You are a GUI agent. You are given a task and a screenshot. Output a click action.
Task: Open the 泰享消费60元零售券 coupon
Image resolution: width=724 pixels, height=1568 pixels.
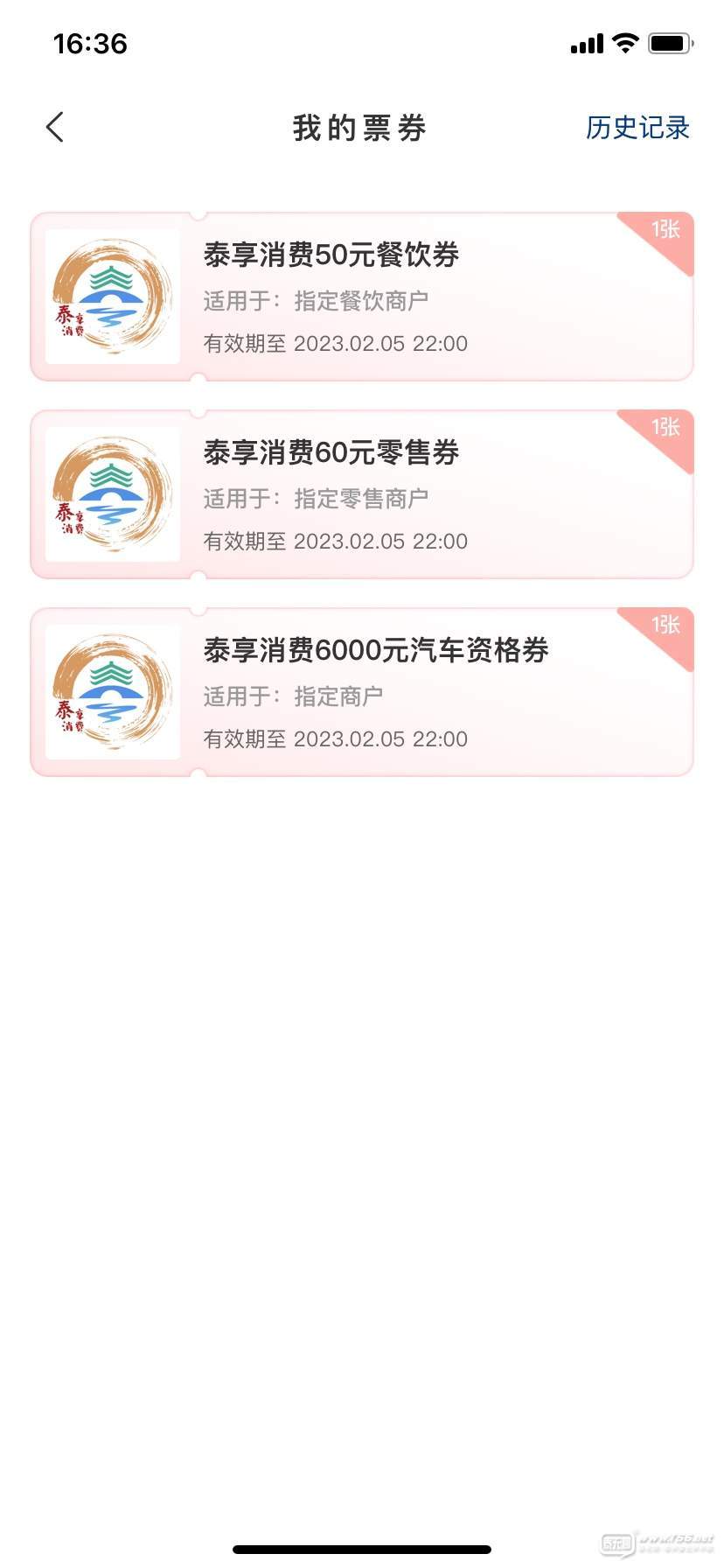point(361,494)
